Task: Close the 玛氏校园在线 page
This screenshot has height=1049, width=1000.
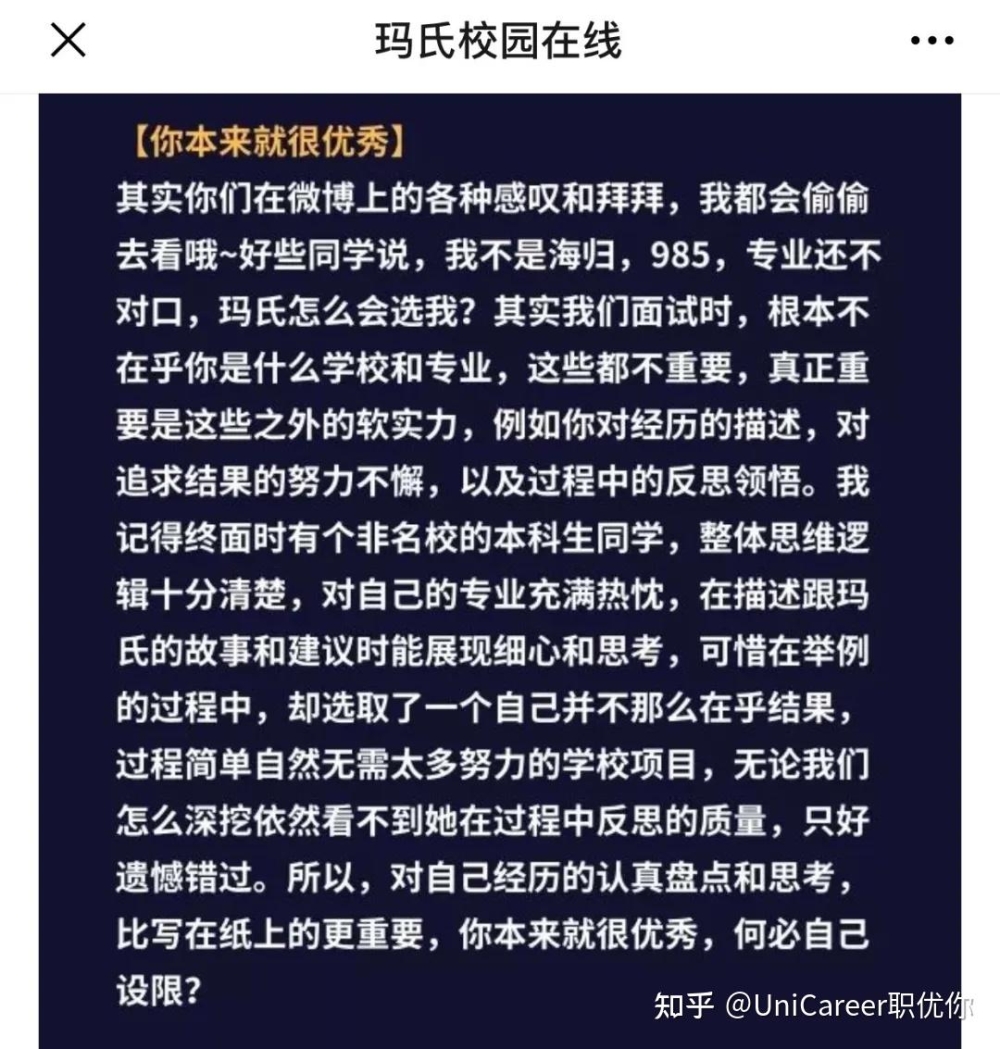Action: click(68, 41)
